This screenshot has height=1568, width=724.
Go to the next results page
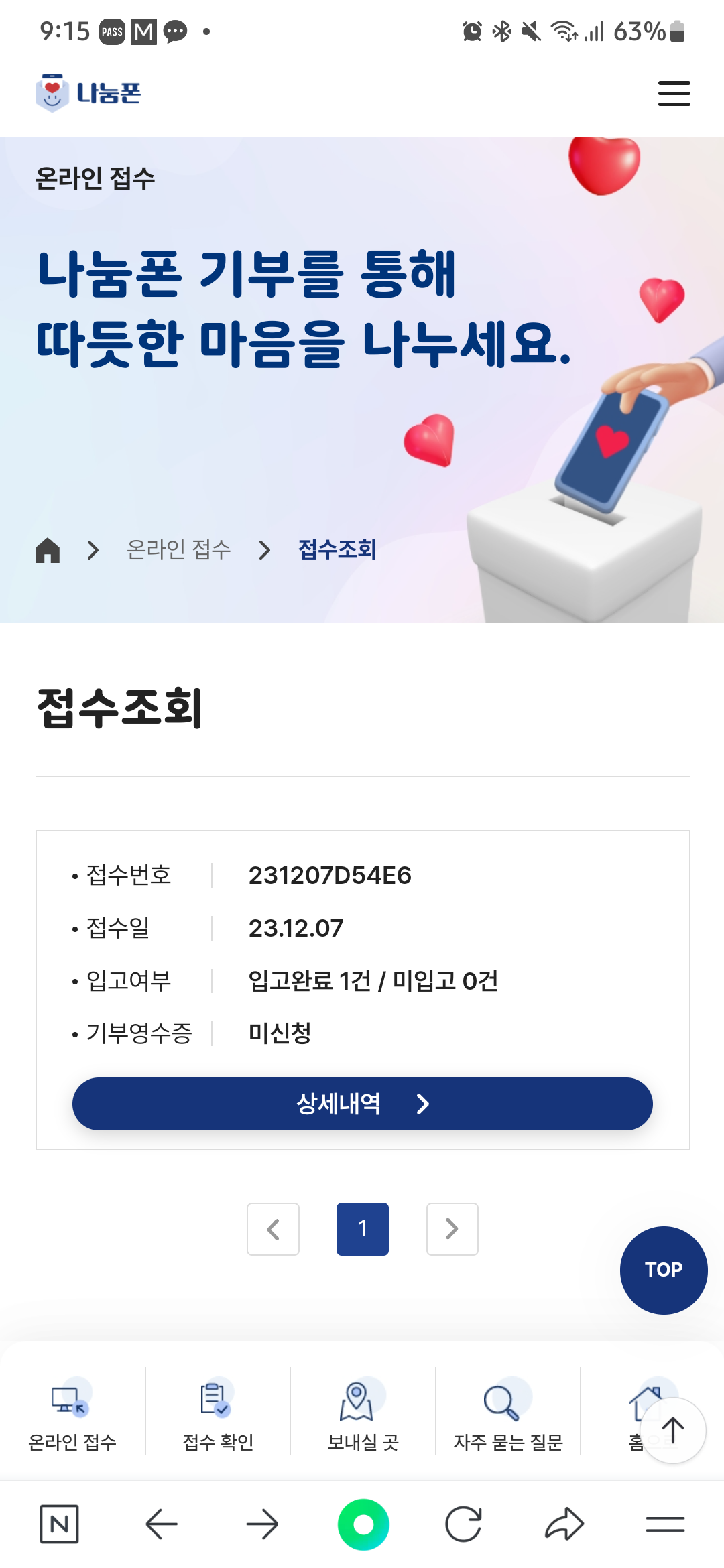452,1229
